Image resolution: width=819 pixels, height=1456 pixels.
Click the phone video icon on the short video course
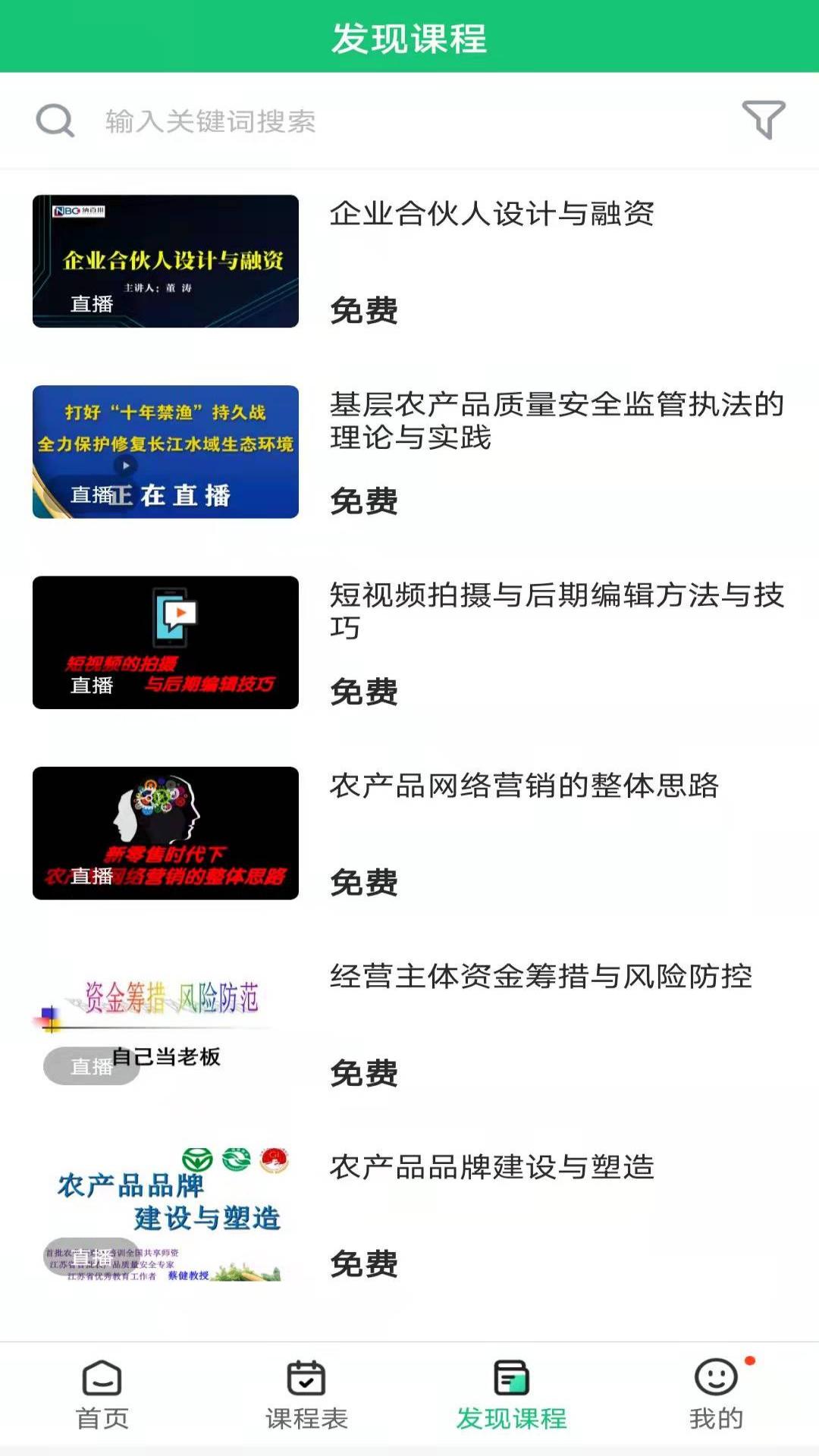click(172, 616)
